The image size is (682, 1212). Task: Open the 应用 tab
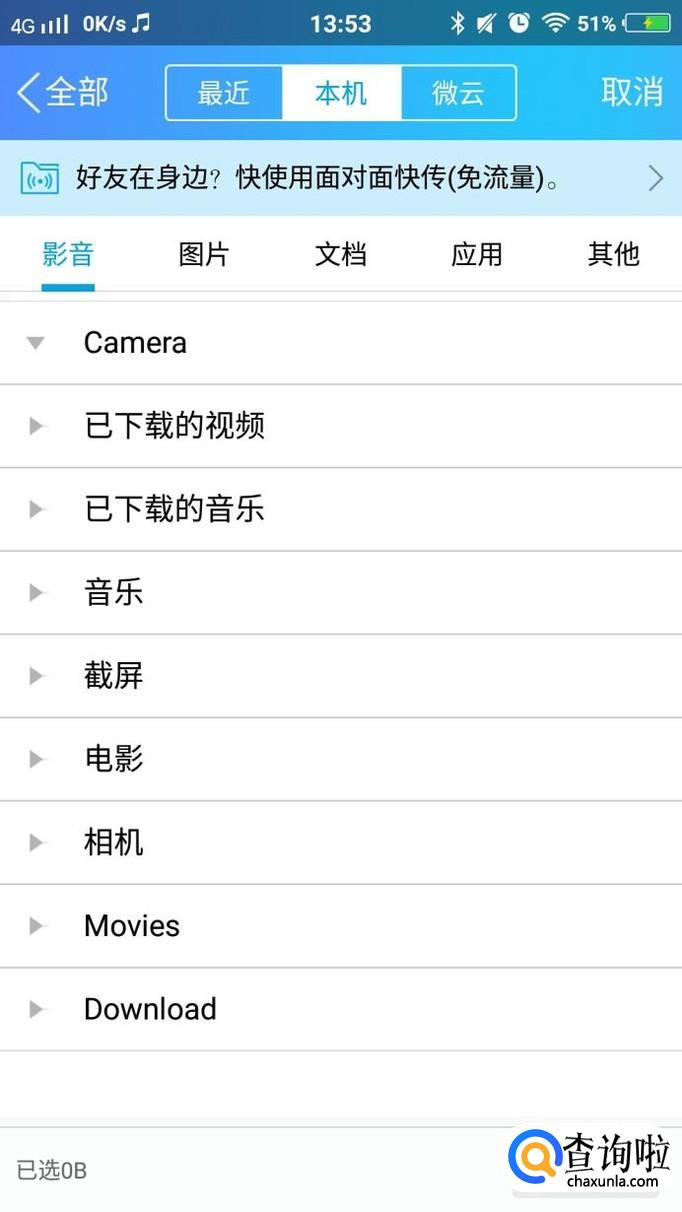(477, 255)
